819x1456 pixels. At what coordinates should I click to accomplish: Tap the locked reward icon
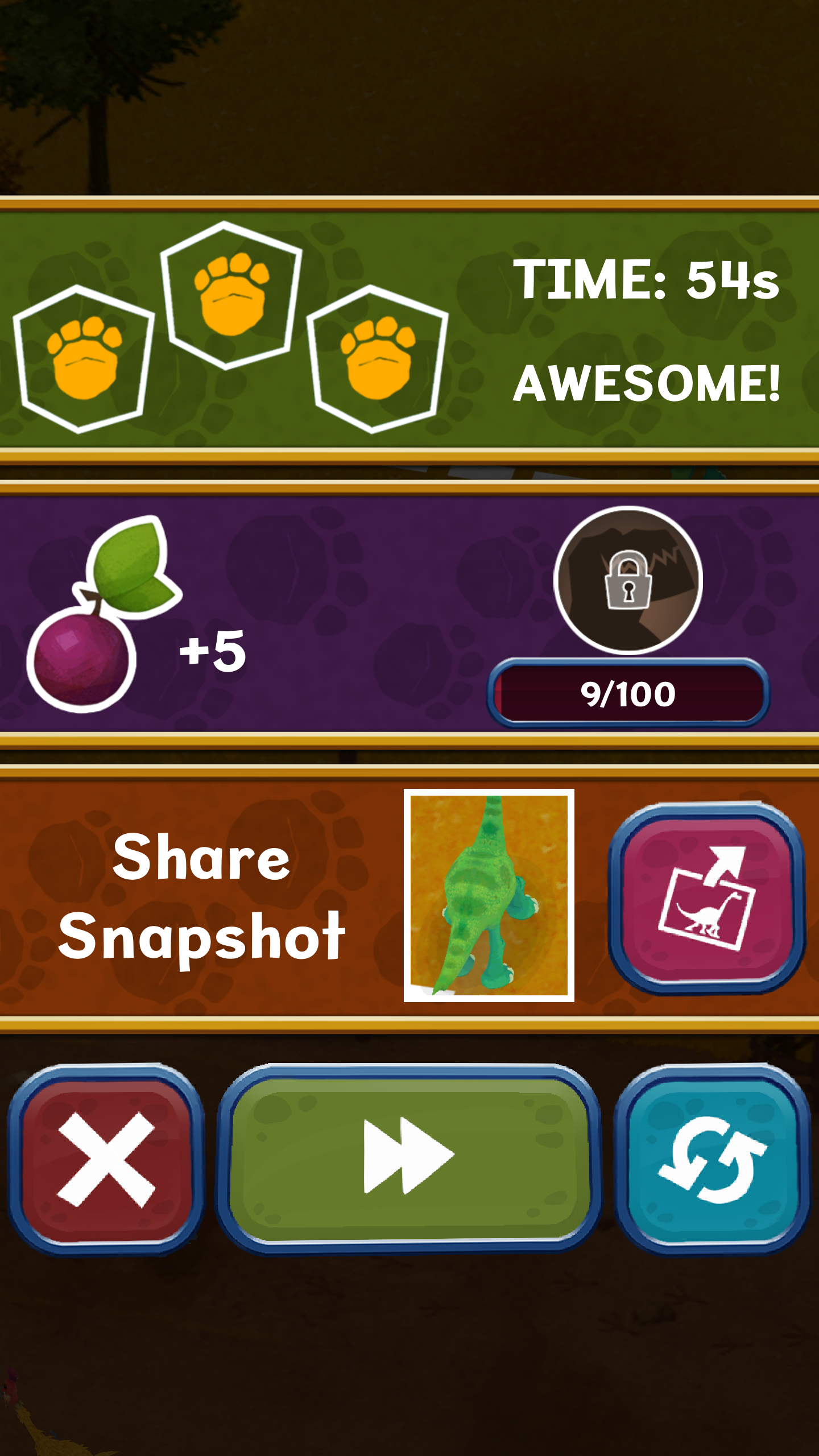628,580
